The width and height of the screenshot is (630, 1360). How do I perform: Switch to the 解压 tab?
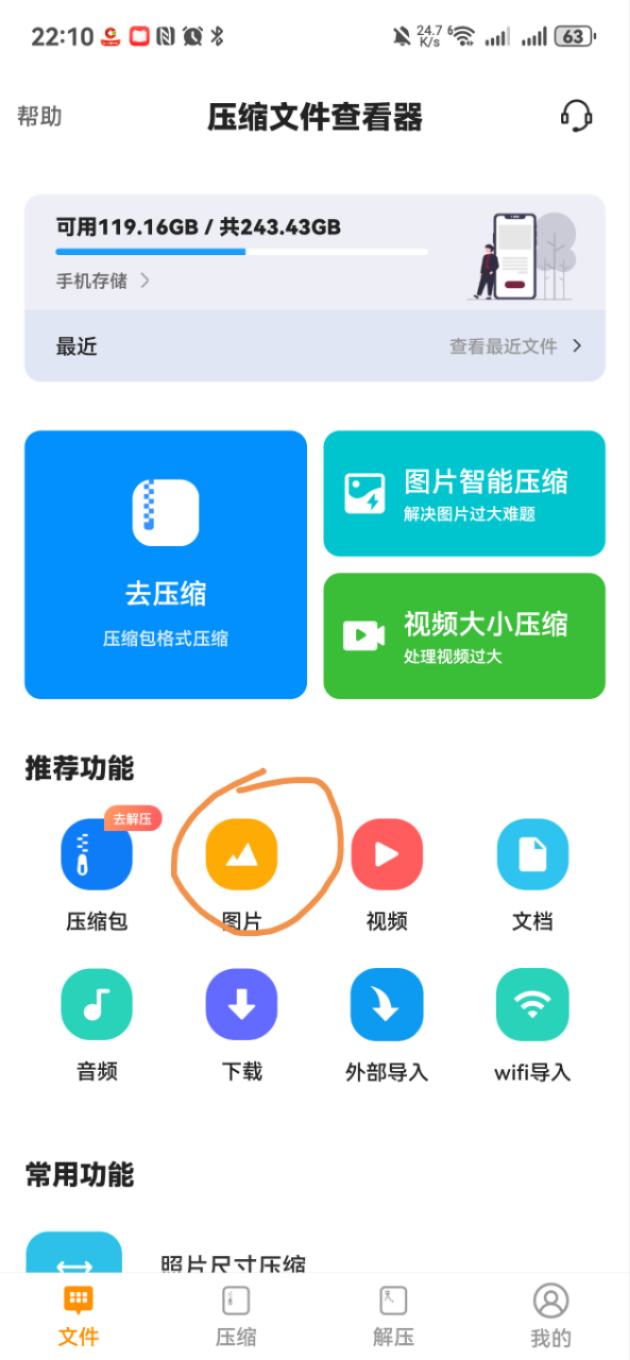(393, 1316)
